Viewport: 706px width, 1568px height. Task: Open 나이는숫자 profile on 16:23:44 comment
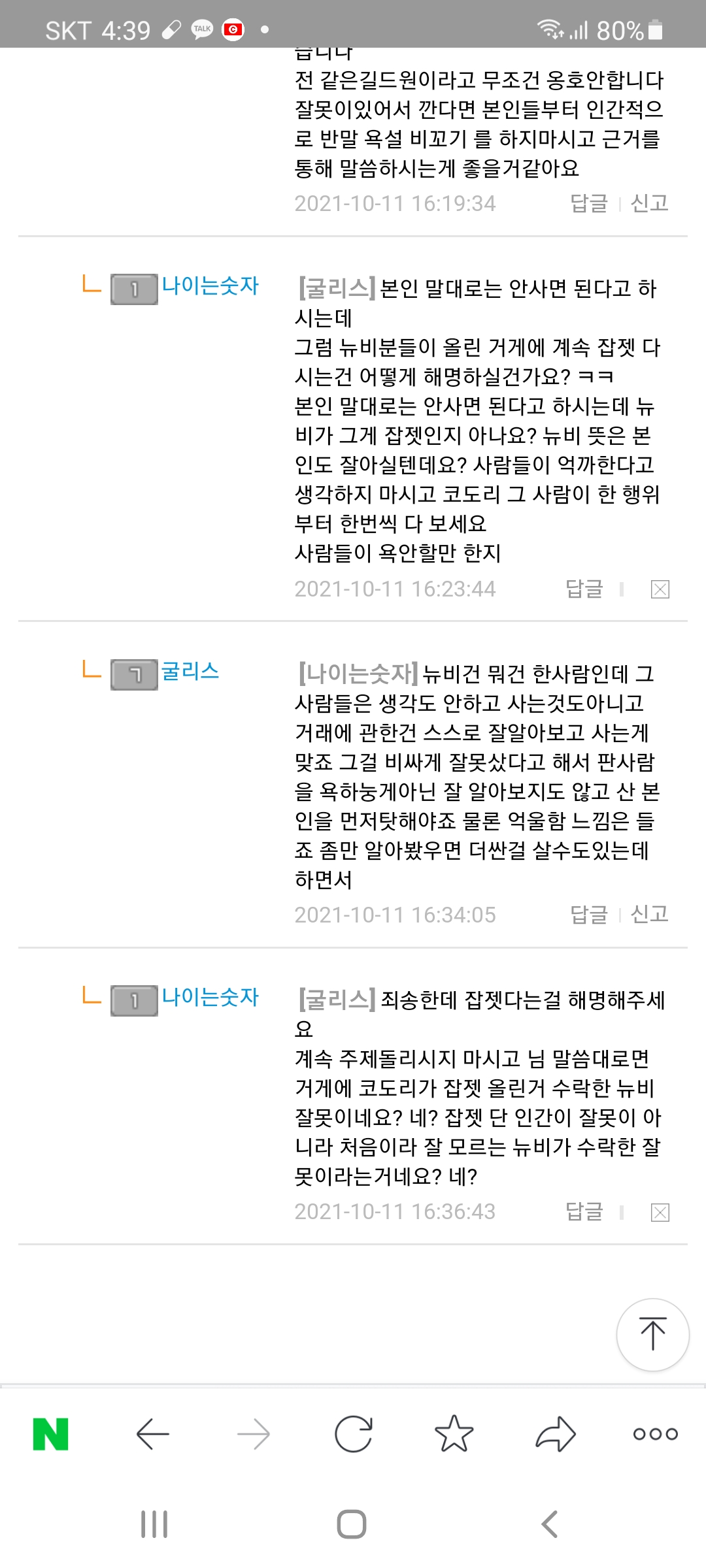click(x=210, y=286)
